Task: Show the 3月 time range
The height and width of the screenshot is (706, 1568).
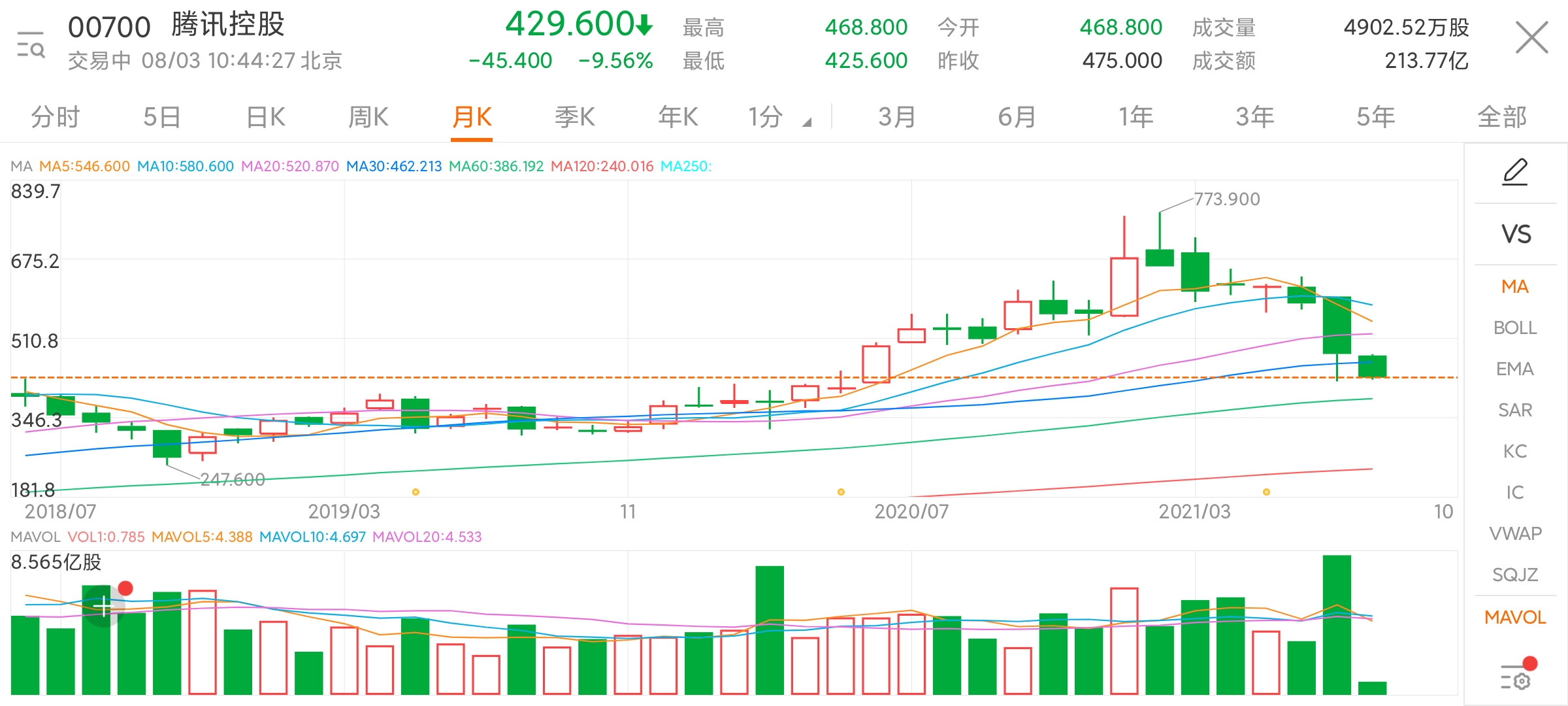Action: click(896, 117)
